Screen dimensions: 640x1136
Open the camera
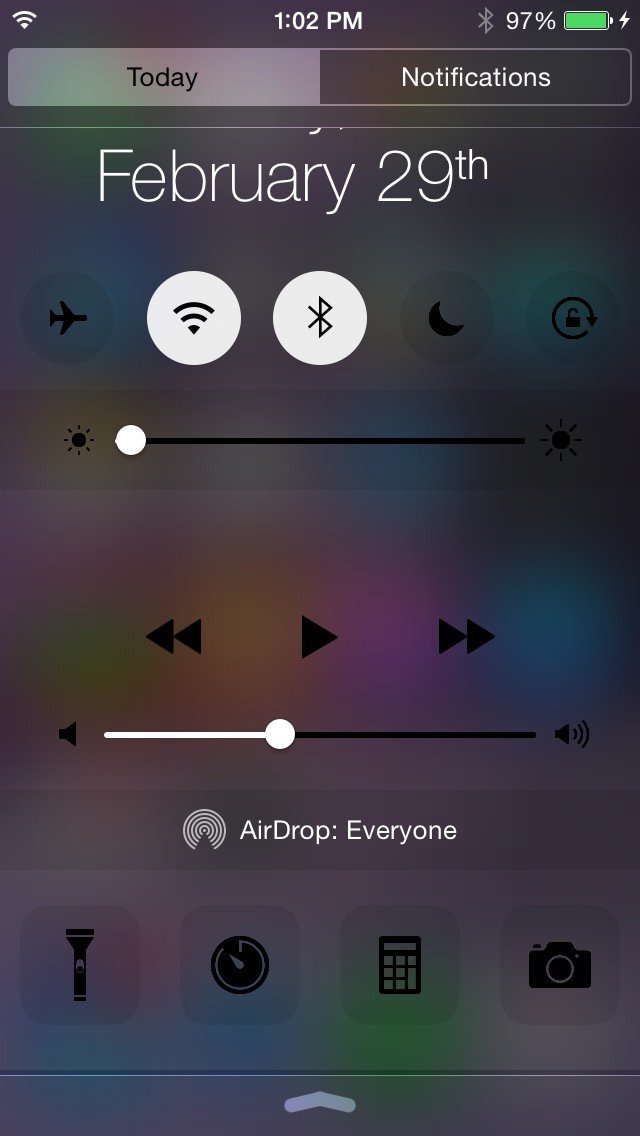point(560,965)
